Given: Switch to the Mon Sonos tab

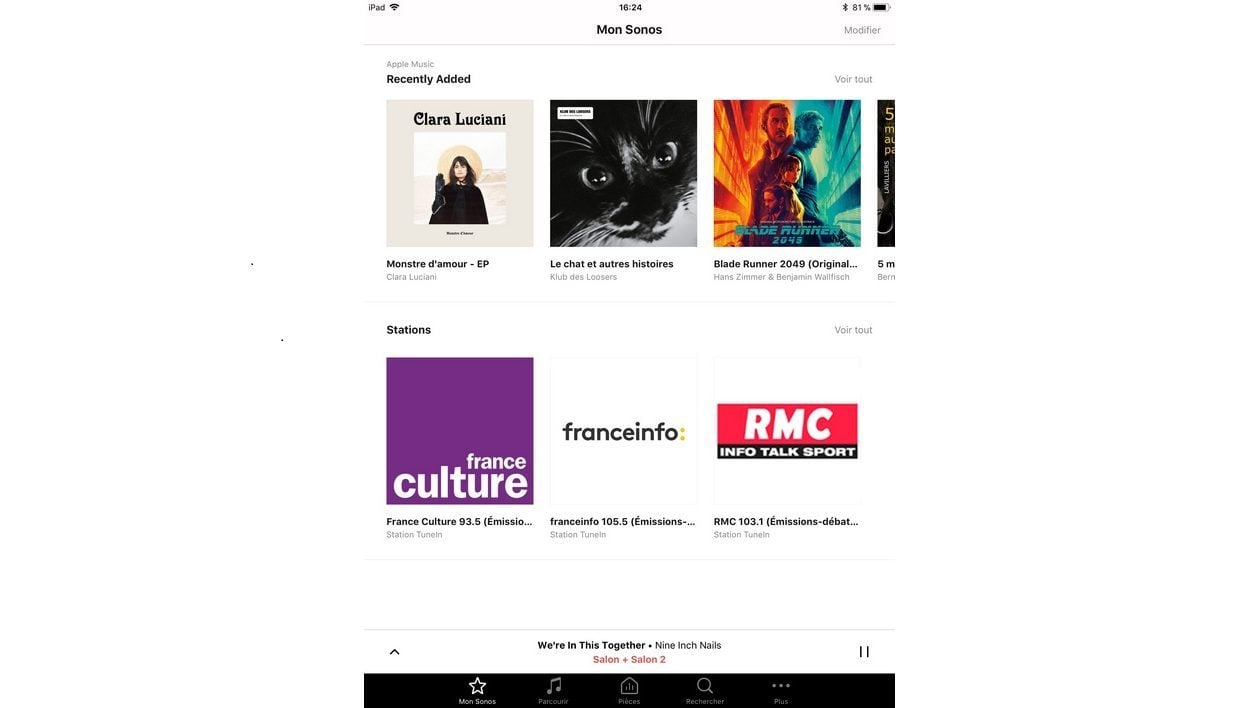Looking at the screenshot, I should [x=477, y=690].
